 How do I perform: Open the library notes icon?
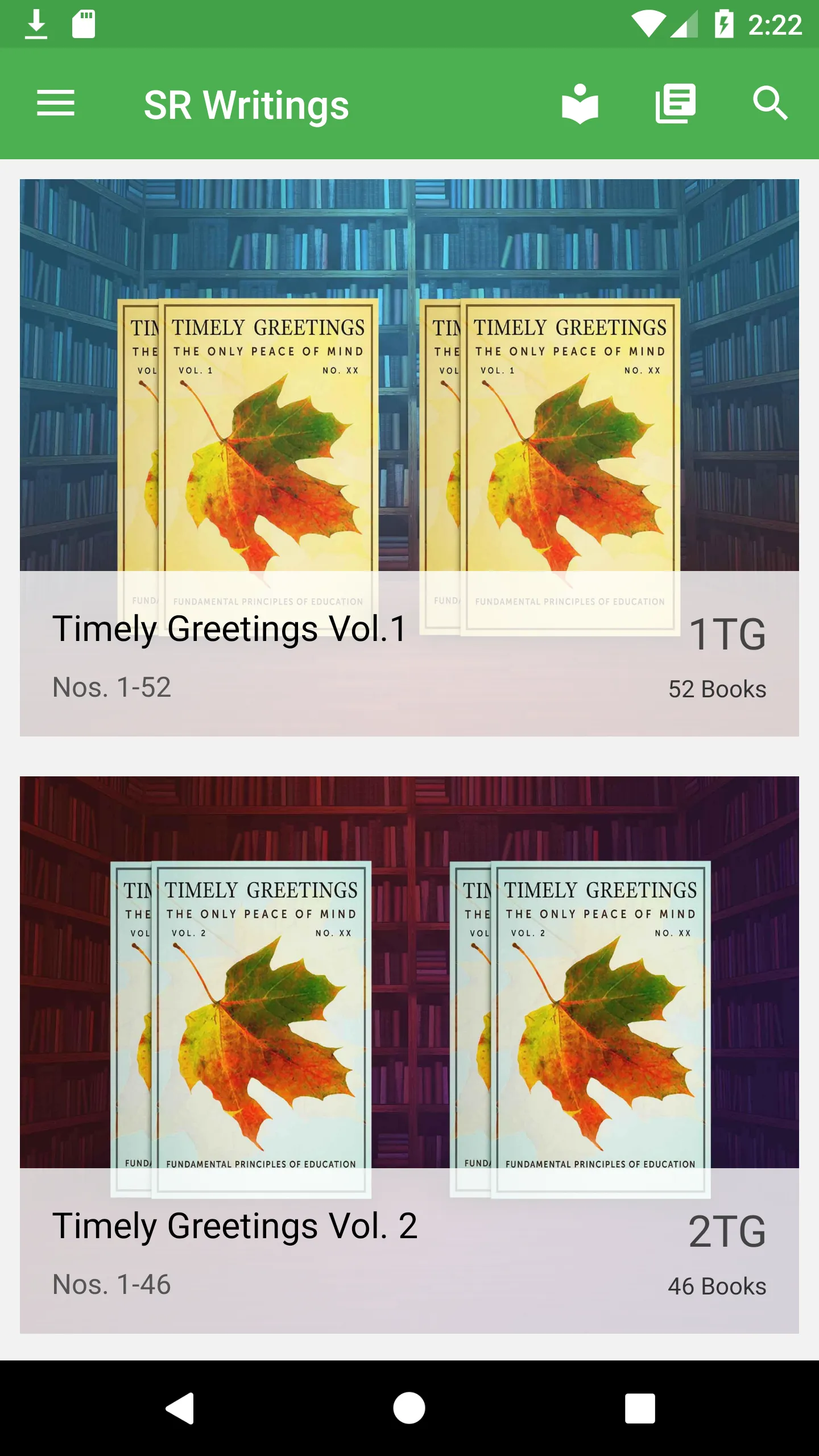coord(675,104)
